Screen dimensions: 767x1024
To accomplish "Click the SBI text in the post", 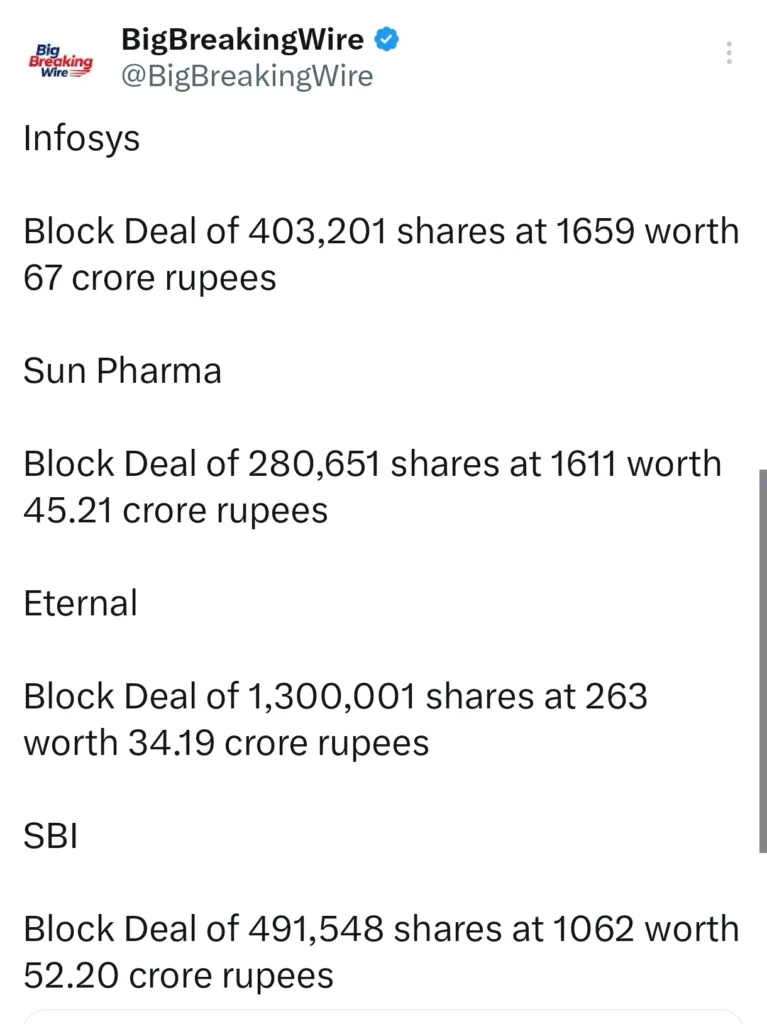I will click(50, 836).
